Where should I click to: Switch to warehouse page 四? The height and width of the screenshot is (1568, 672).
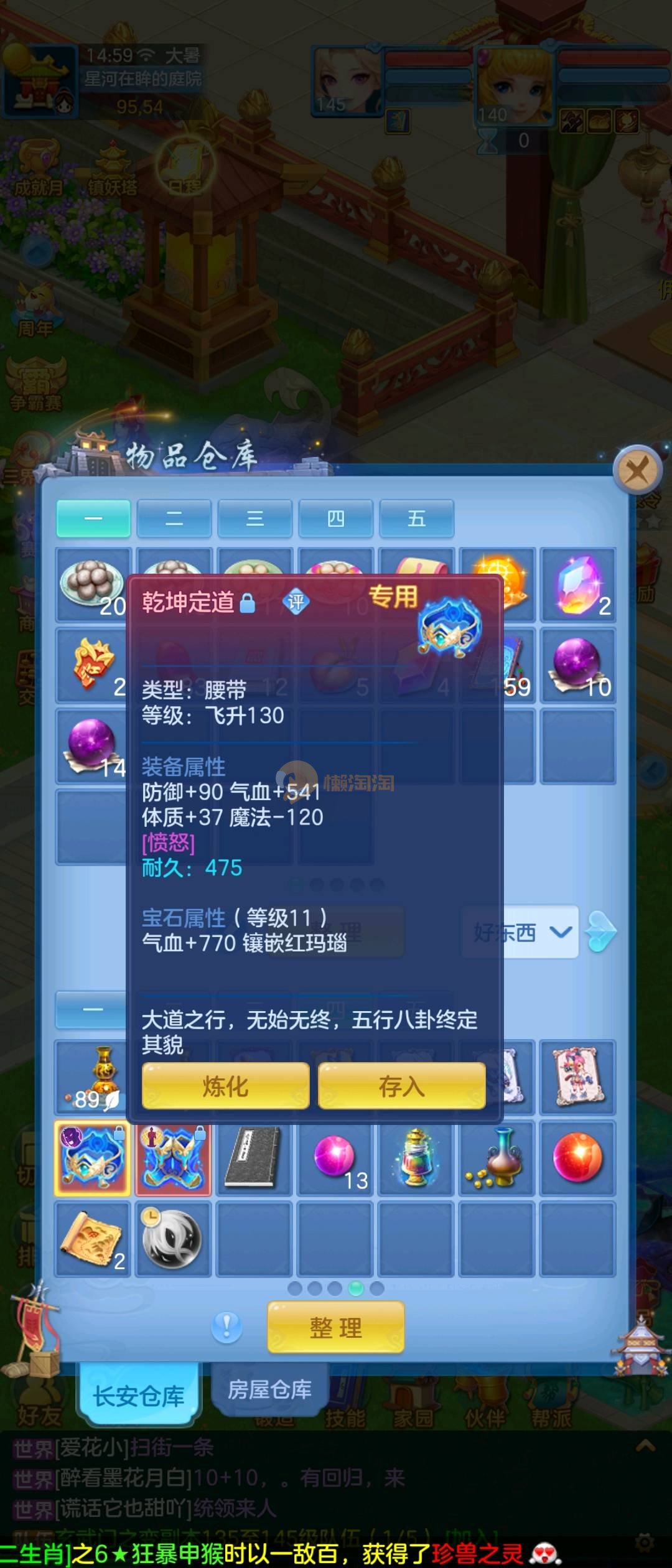pos(335,518)
